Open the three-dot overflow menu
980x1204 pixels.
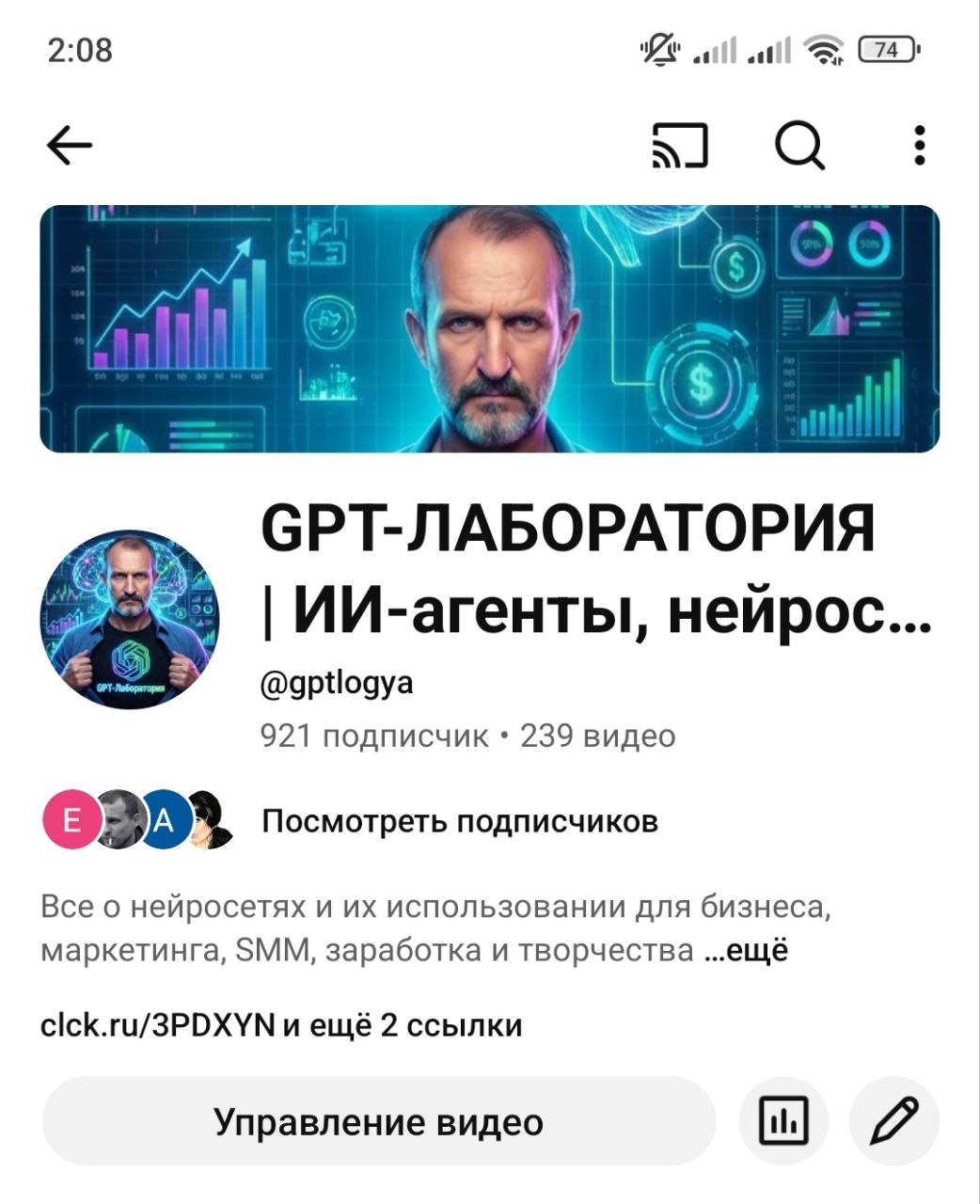[x=919, y=147]
